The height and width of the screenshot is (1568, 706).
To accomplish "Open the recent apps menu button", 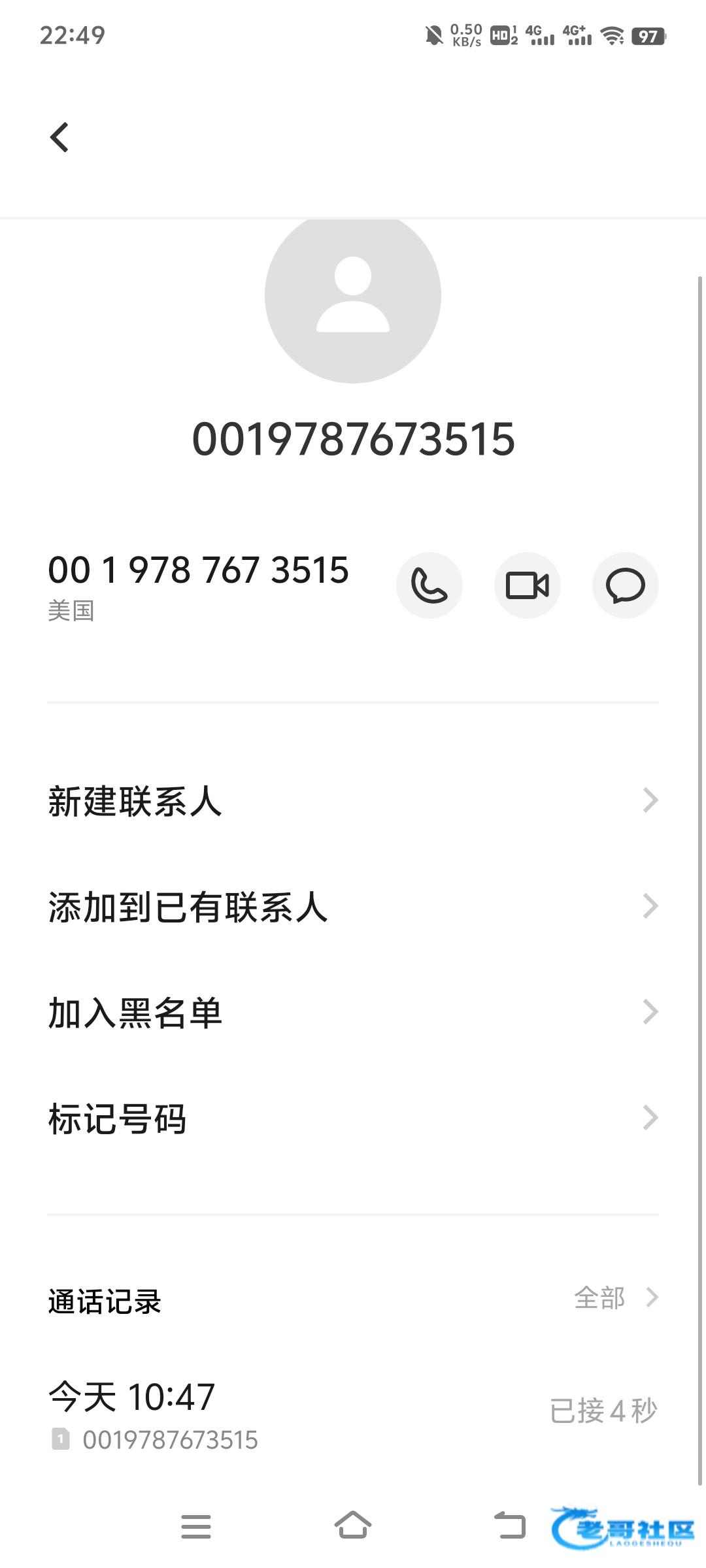I will pyautogui.click(x=196, y=1527).
